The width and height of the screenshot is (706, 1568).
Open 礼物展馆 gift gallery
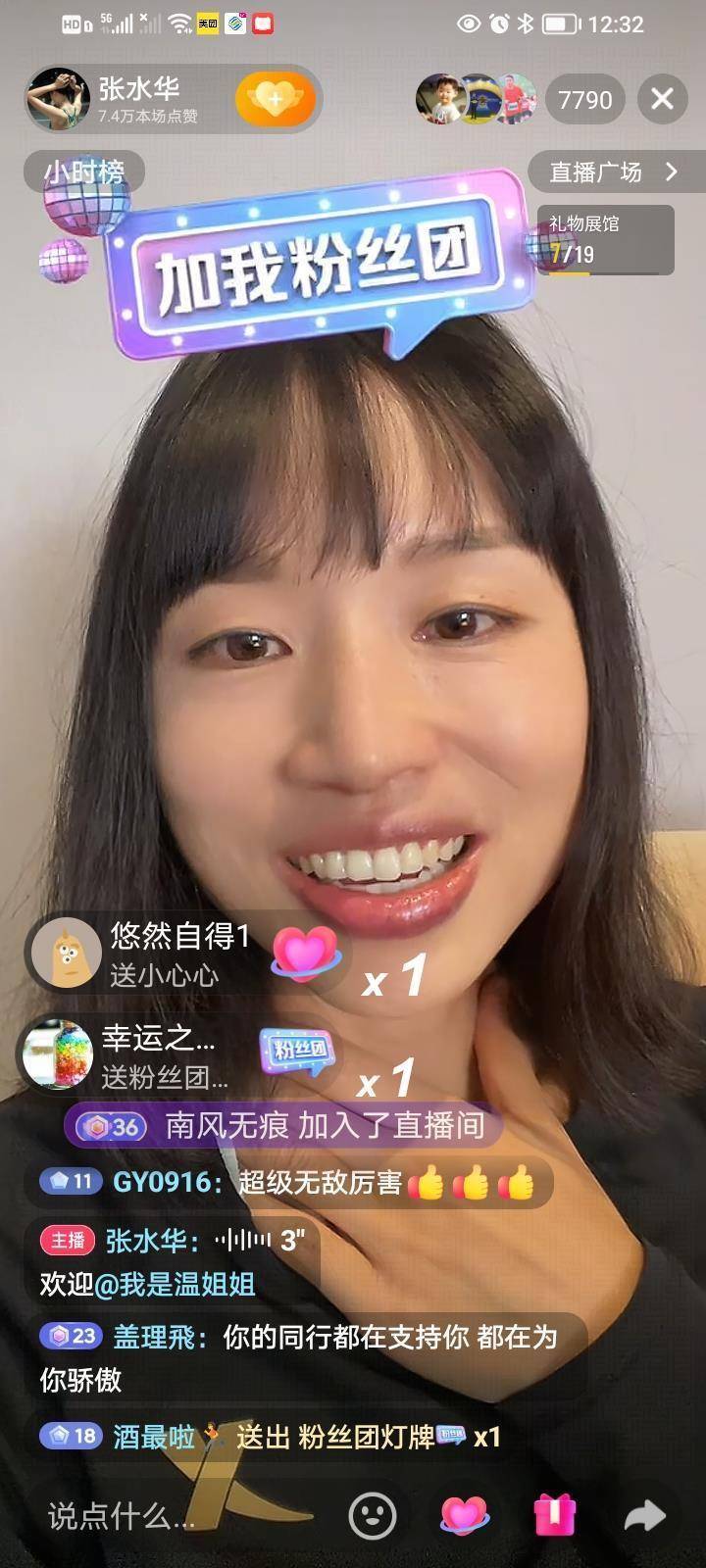(x=605, y=240)
